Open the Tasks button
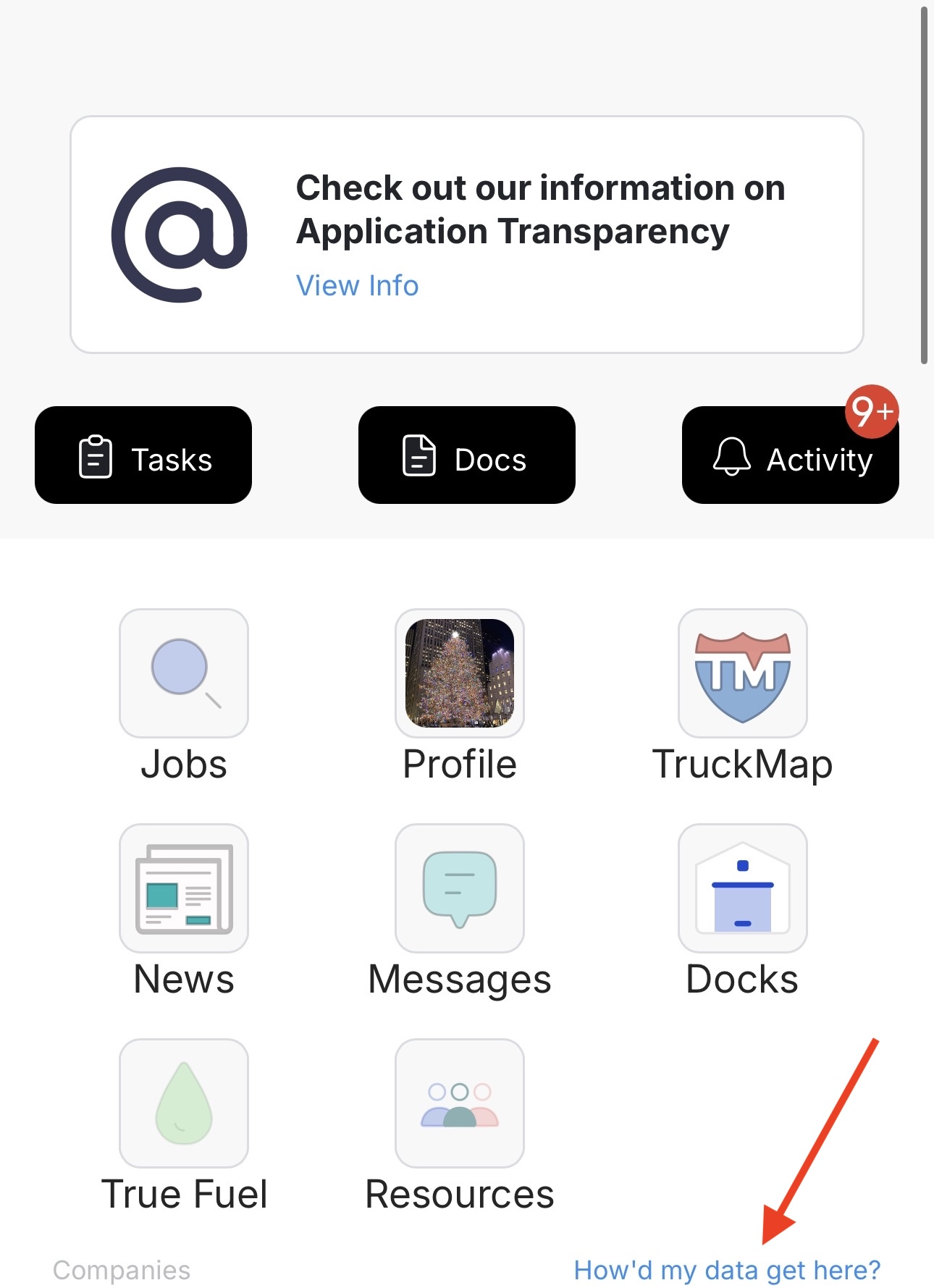The image size is (934, 1288). (143, 455)
